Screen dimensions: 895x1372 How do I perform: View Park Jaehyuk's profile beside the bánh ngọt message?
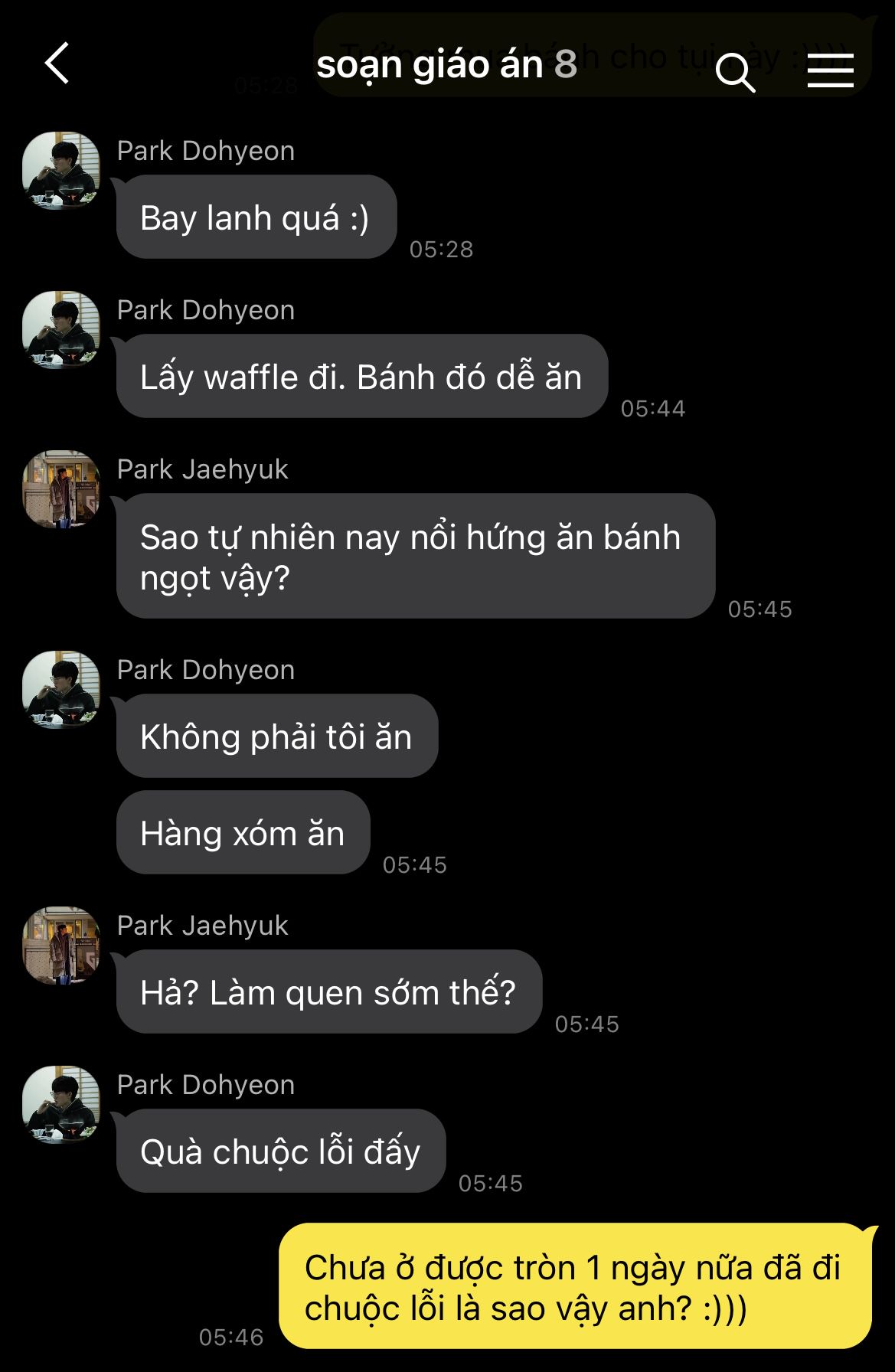(61, 488)
